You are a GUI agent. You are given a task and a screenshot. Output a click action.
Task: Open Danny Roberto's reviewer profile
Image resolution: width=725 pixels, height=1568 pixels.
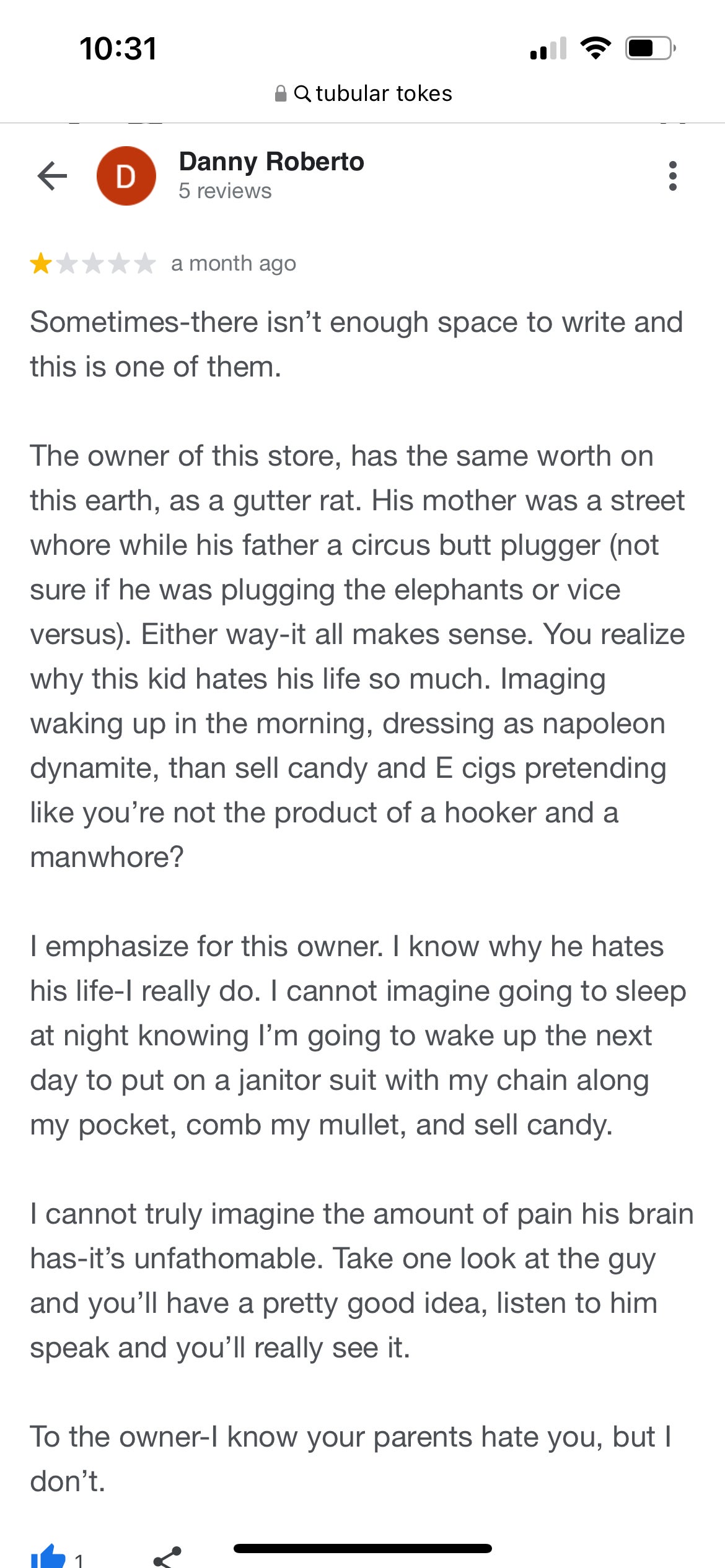[271, 162]
